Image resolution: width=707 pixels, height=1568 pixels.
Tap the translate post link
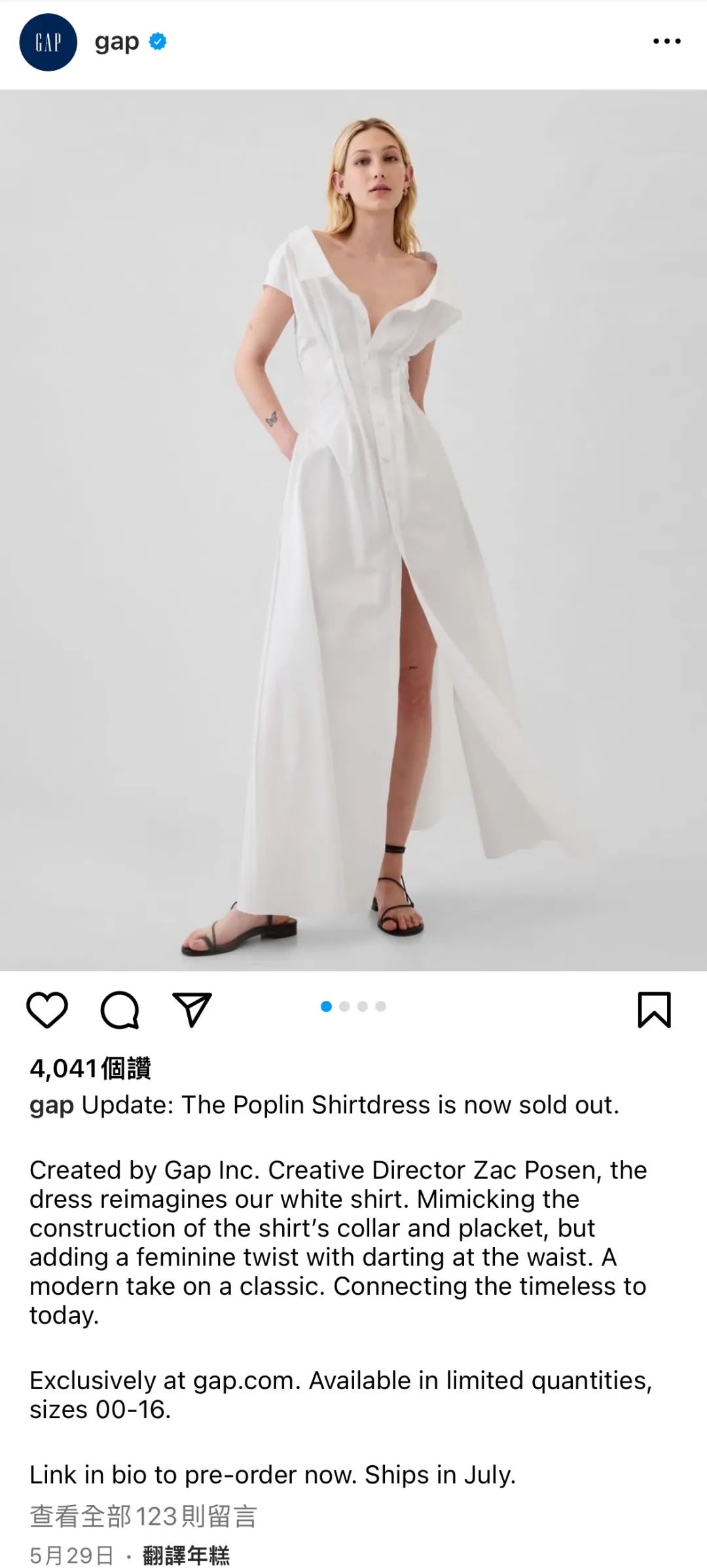tap(186, 1555)
